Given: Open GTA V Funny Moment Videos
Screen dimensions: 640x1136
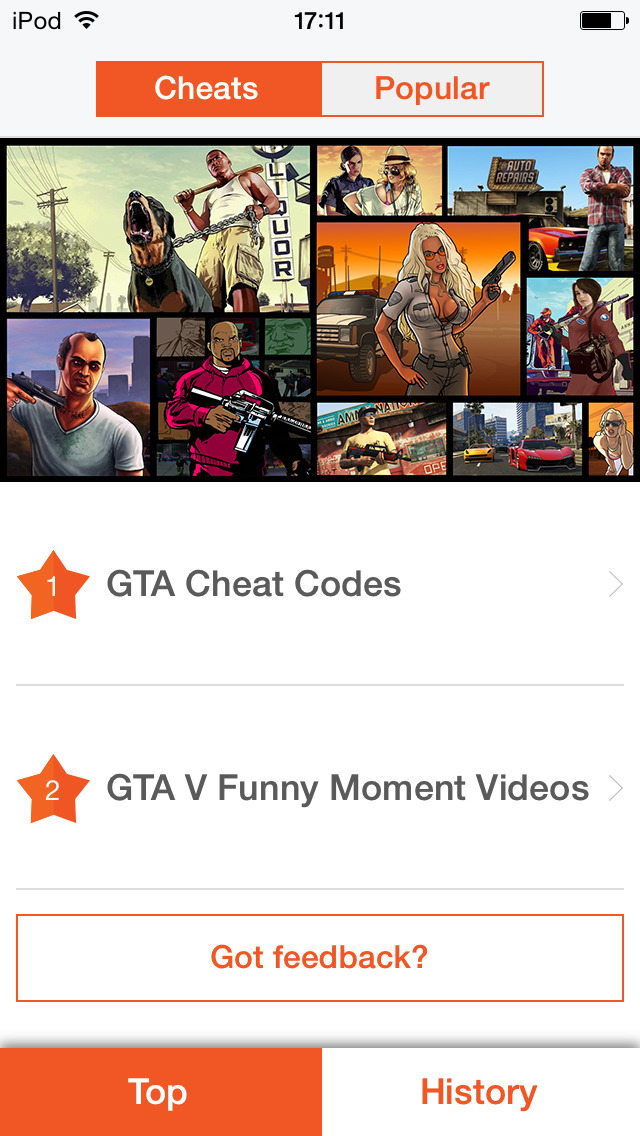Looking at the screenshot, I should [320, 789].
